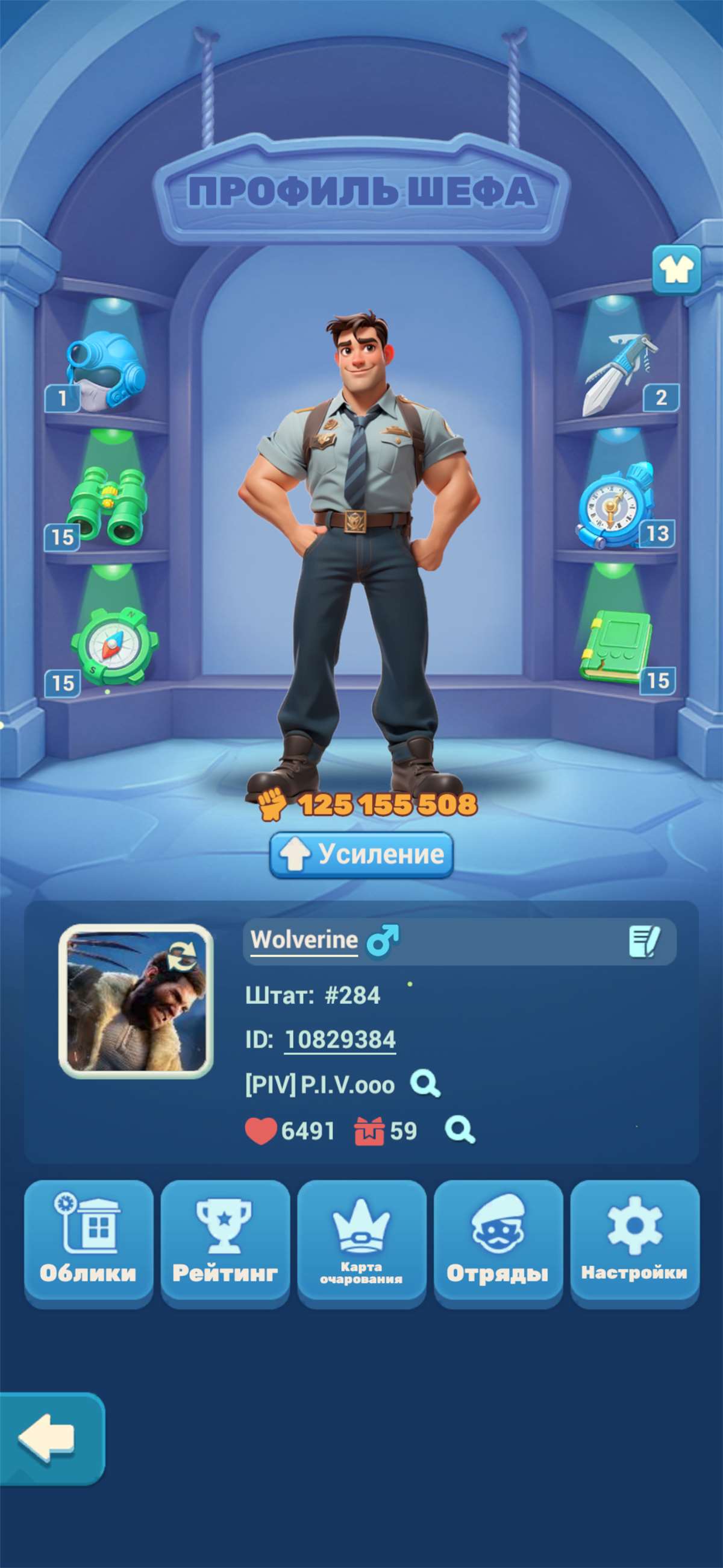Select the green binoculars gear slot
This screenshot has height=1568, width=723.
coord(107,505)
